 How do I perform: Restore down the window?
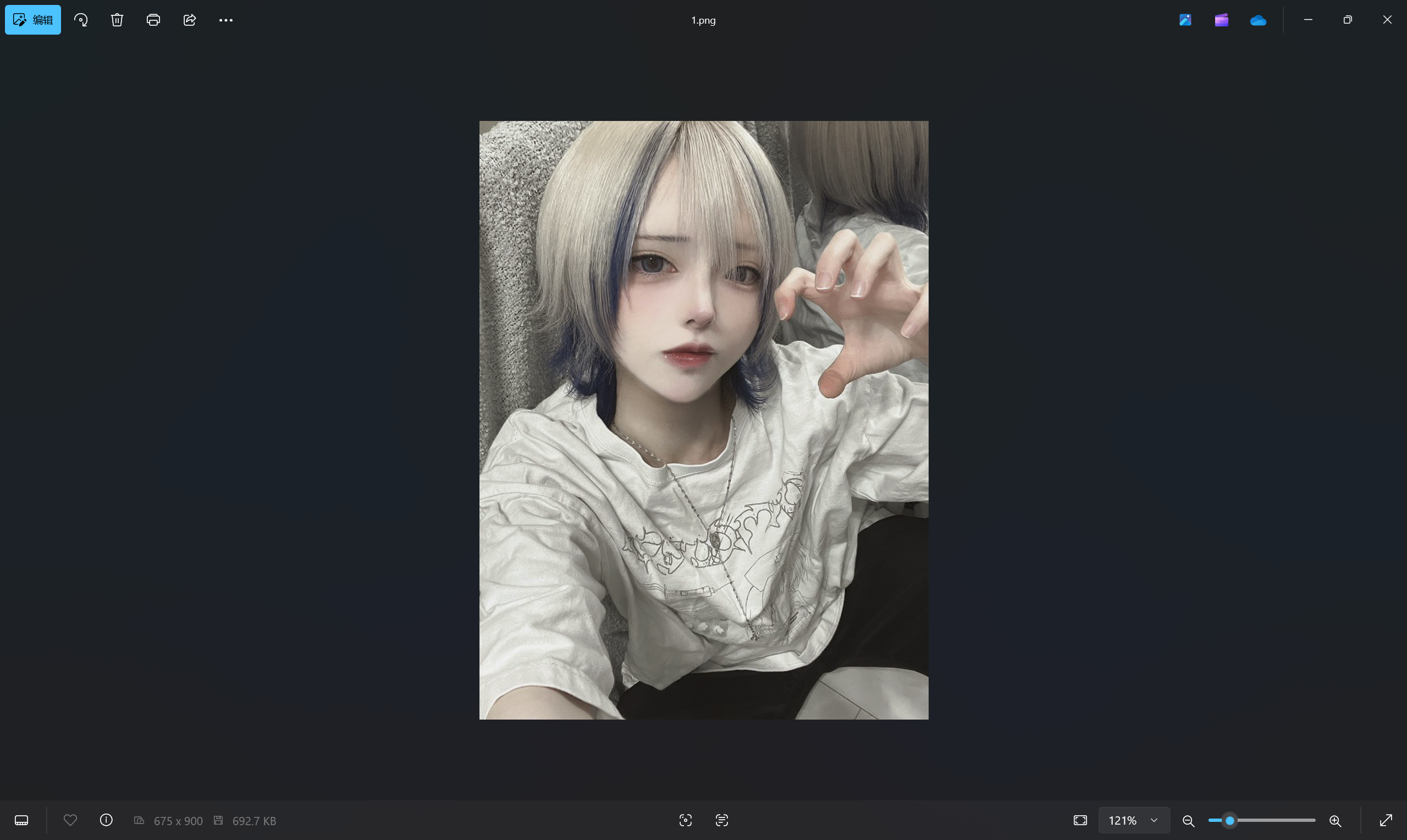tap(1348, 20)
